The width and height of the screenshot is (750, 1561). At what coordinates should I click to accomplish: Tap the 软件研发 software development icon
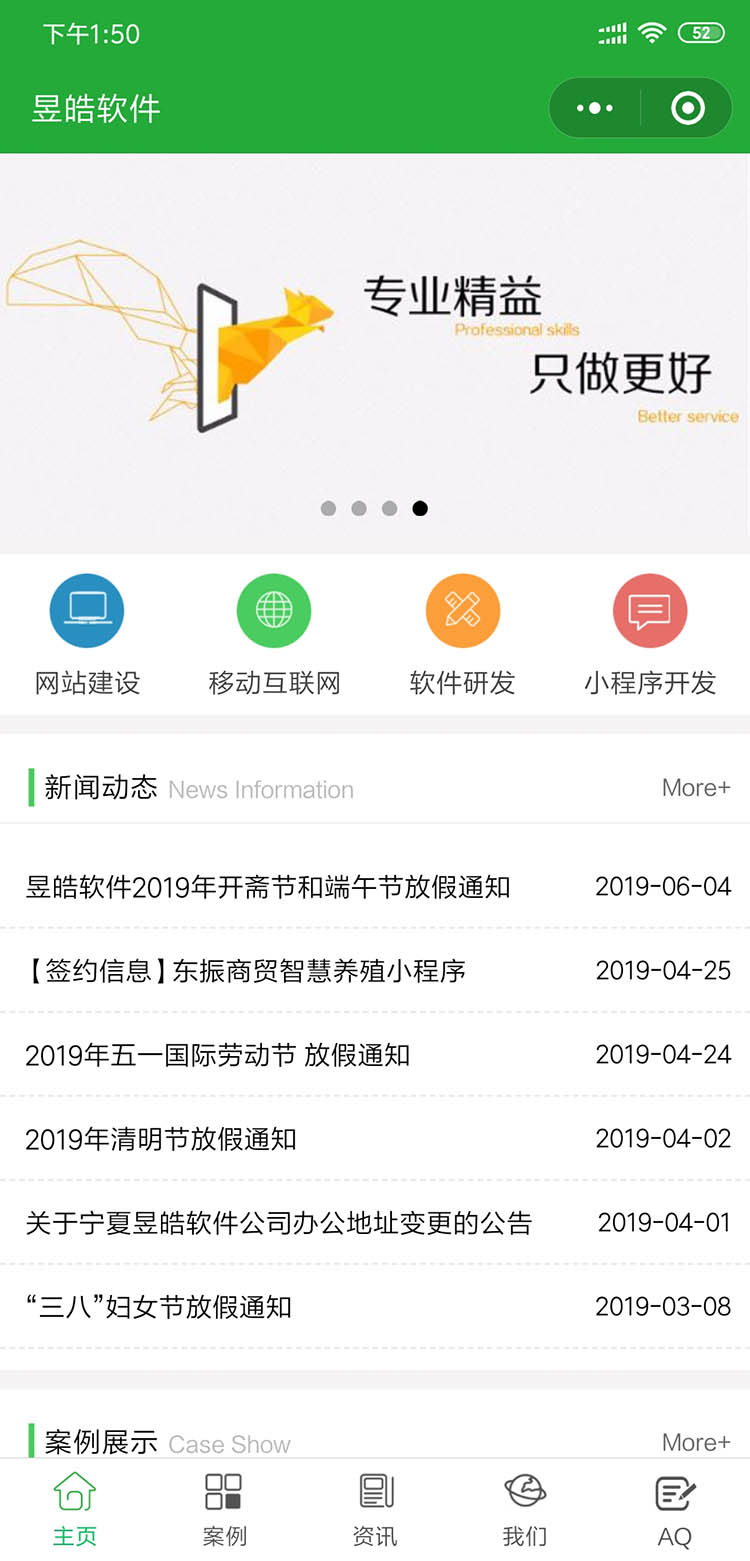click(x=462, y=610)
